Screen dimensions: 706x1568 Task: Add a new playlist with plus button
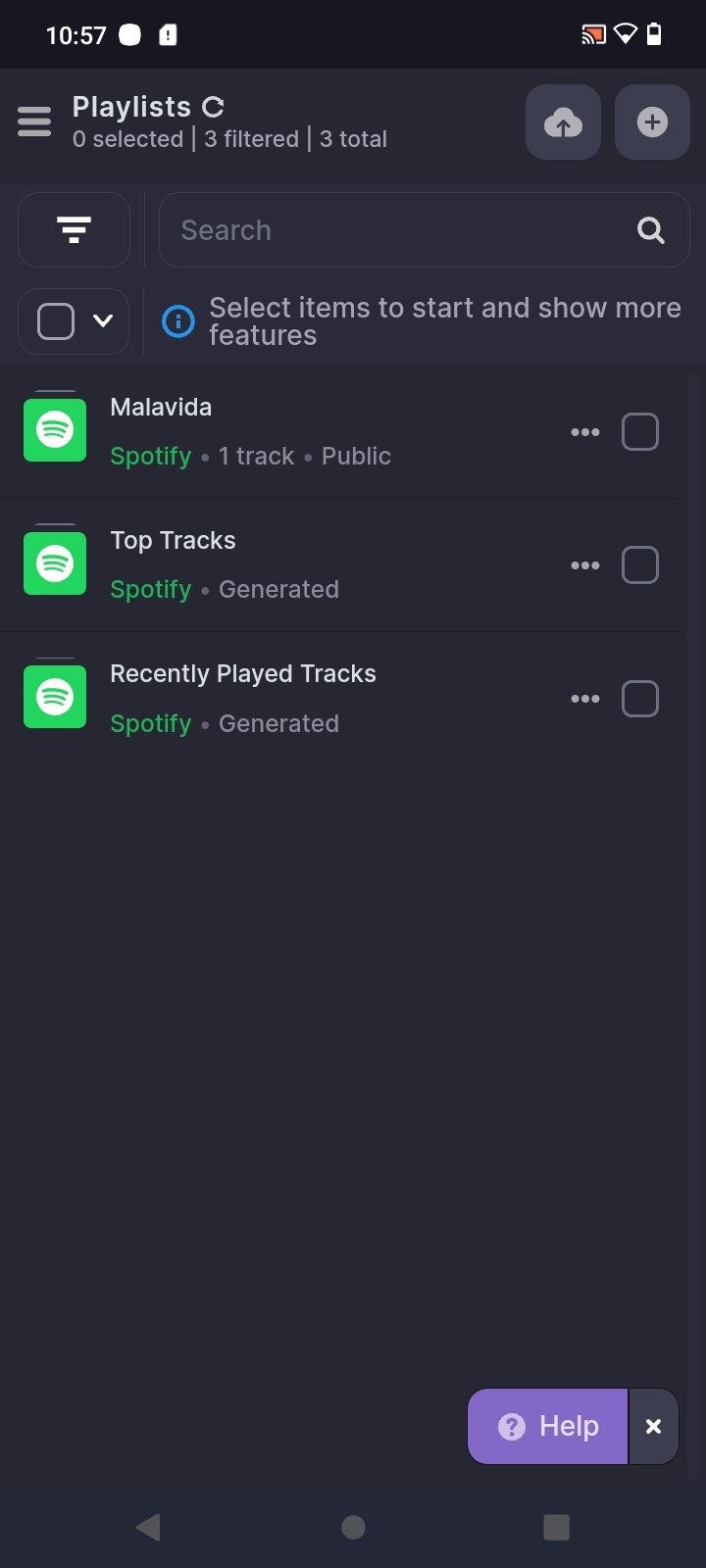pos(652,122)
